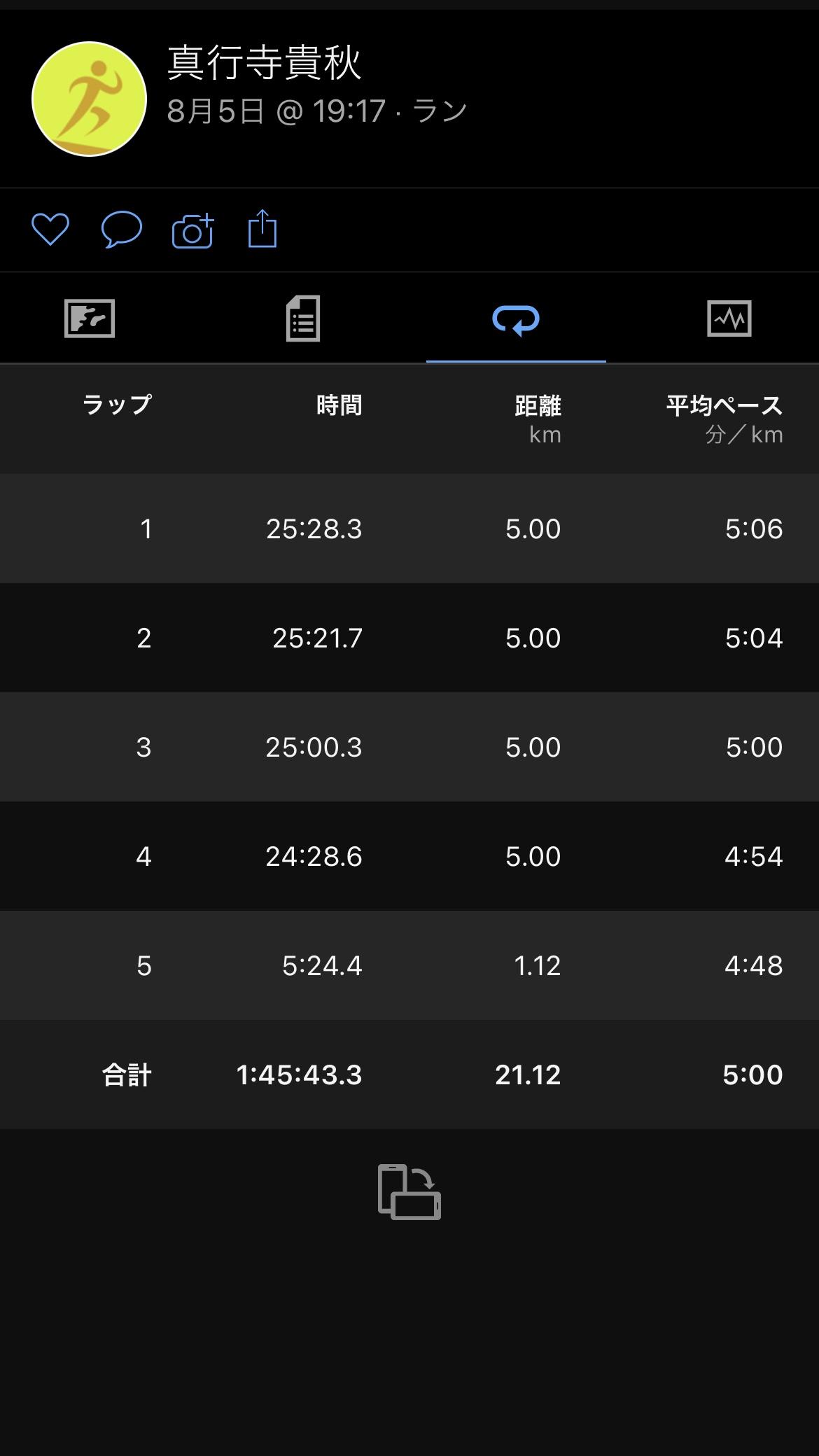Add a photo with camera icon
The image size is (819, 1456).
pos(192,230)
